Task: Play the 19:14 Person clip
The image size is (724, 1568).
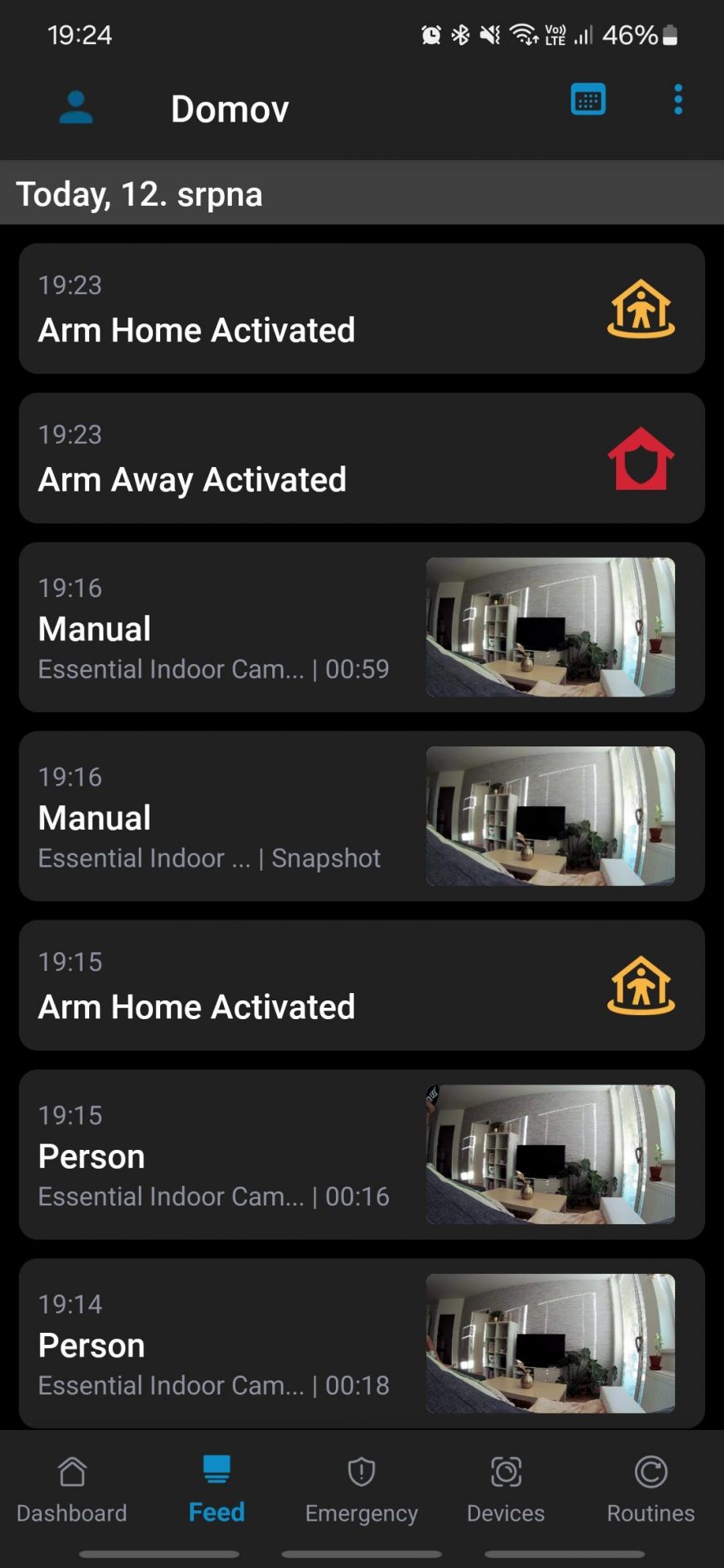Action: pos(362,1343)
